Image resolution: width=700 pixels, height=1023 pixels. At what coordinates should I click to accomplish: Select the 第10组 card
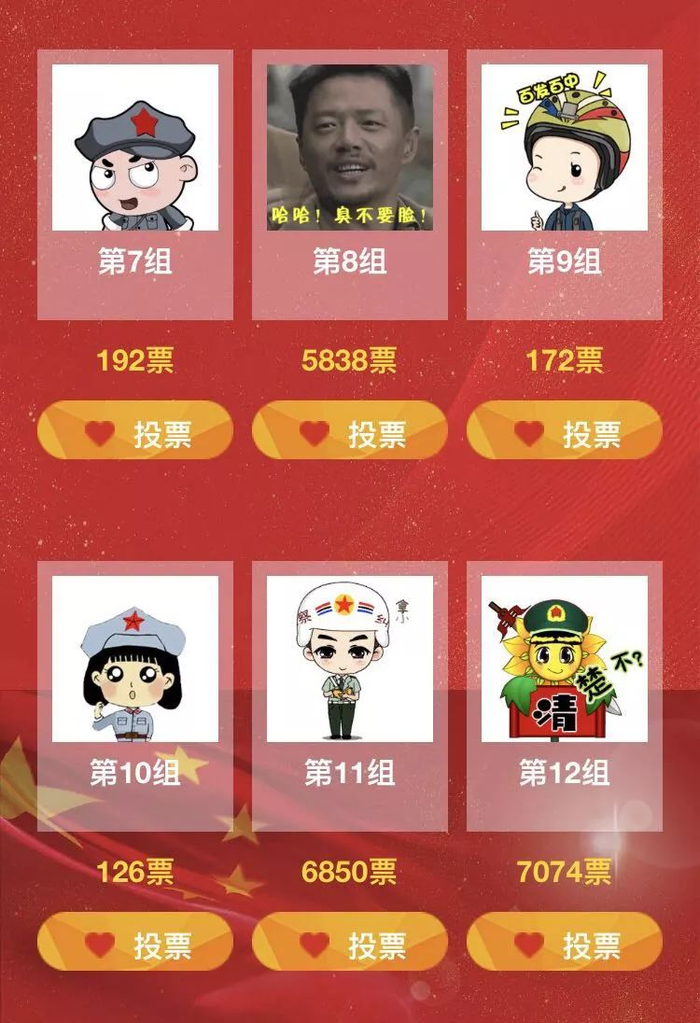point(135,695)
